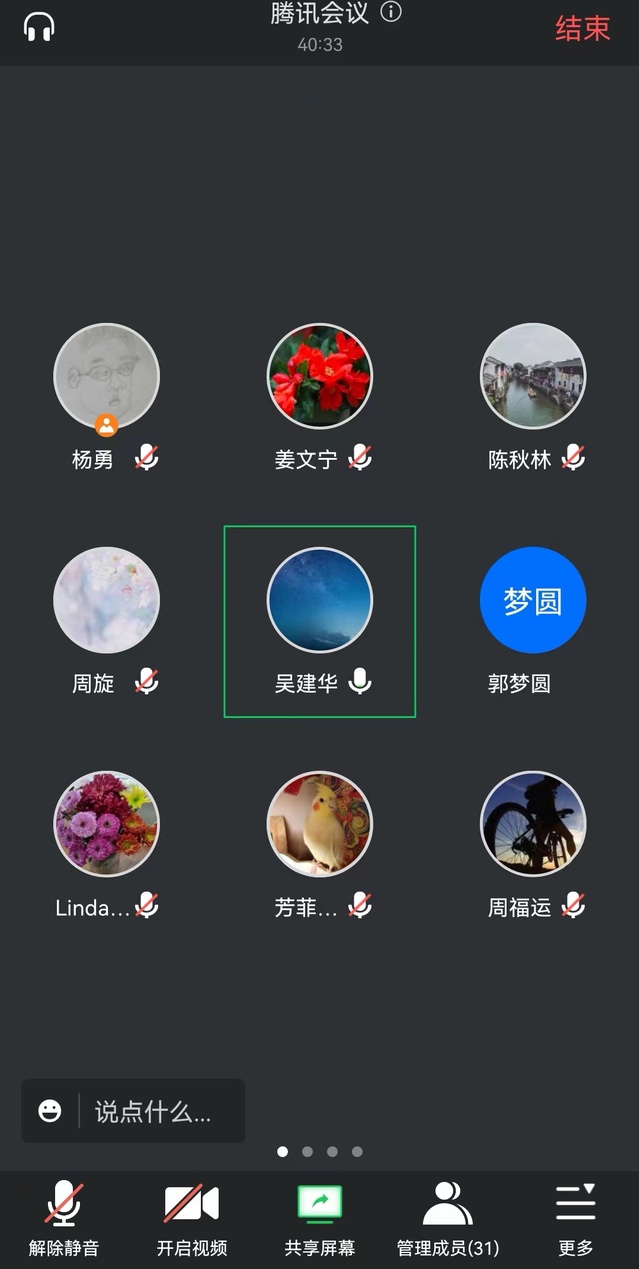Unmute microphone via 解除静音
This screenshot has width=639, height=1269.
pyautogui.click(x=64, y=1218)
